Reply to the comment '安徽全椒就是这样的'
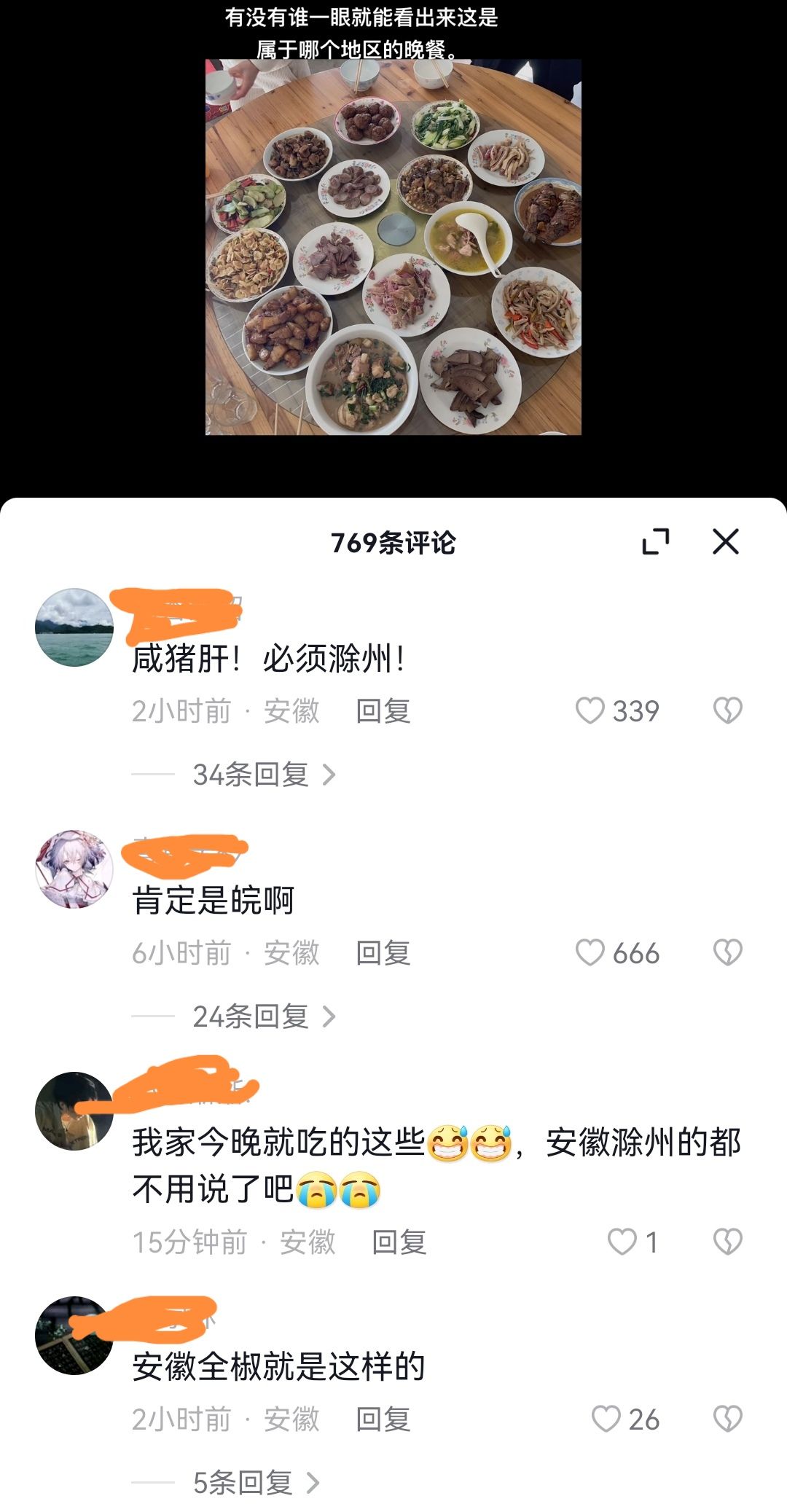The image size is (787, 1512). coord(383,1419)
